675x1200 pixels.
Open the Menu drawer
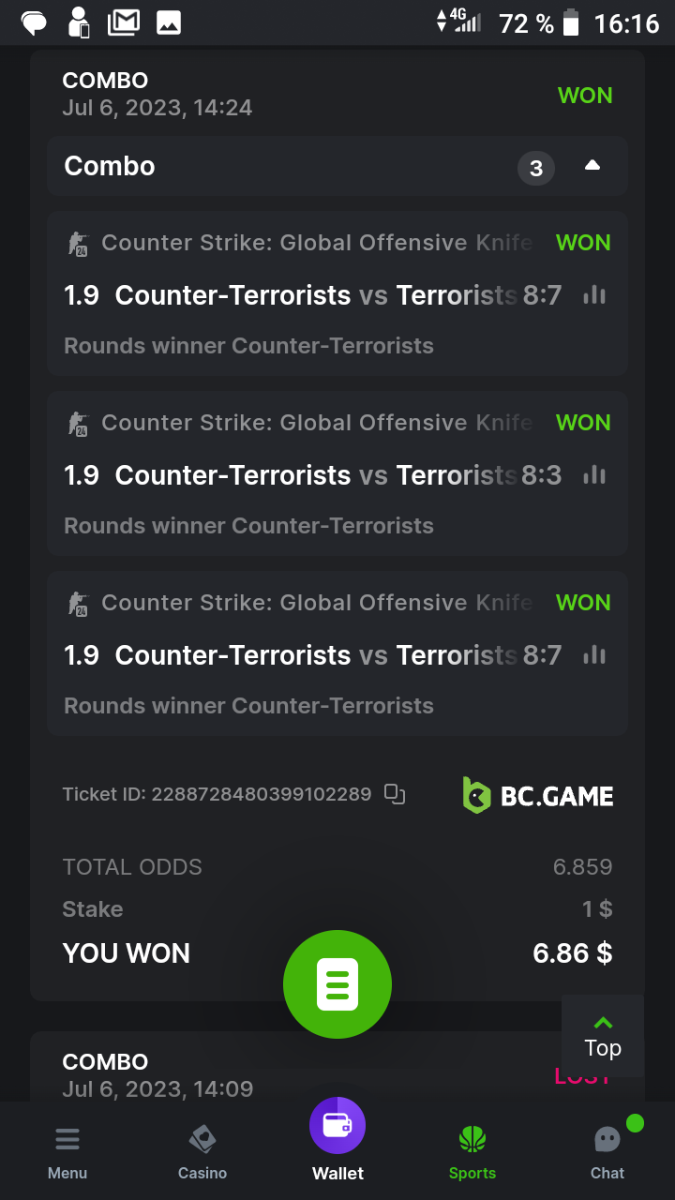[x=67, y=1152]
